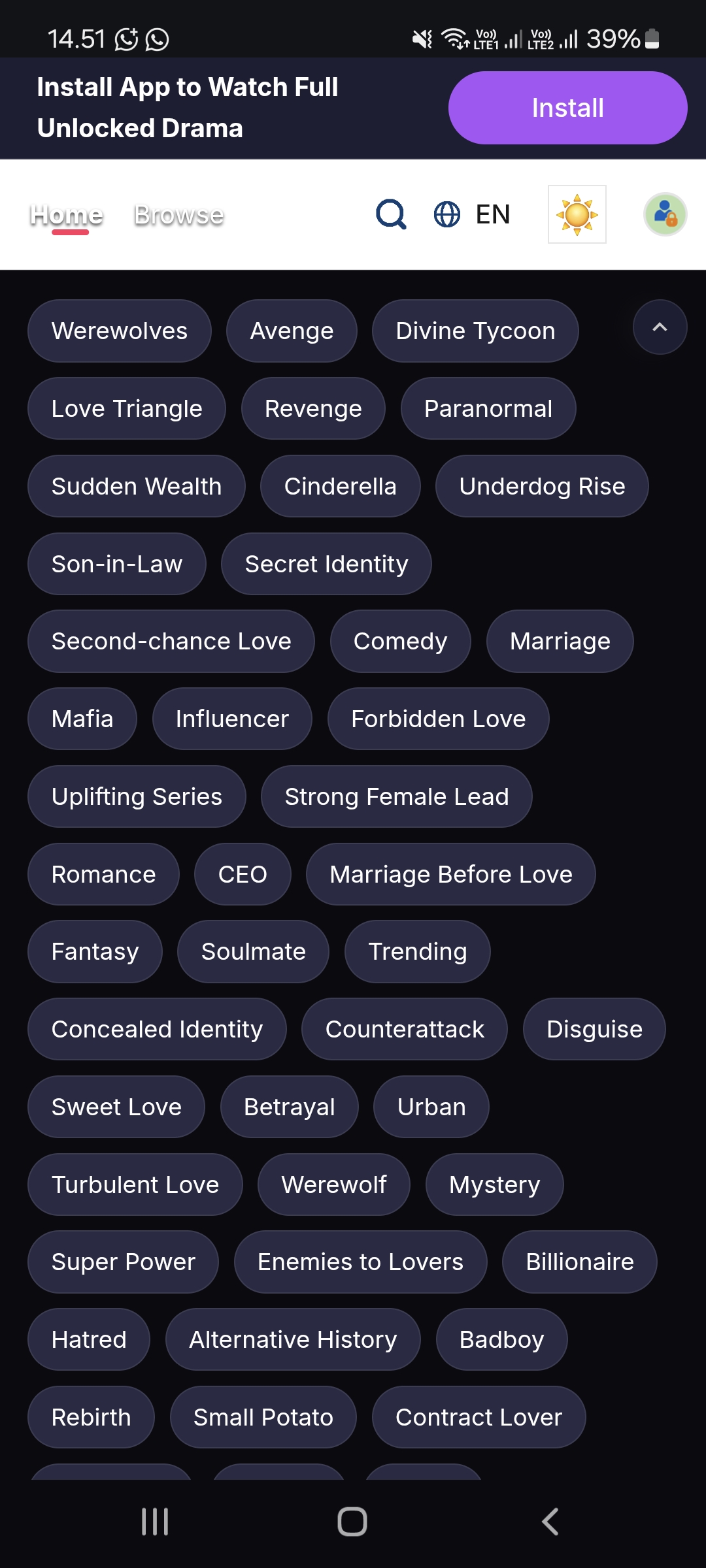Tap the Install button

click(567, 108)
